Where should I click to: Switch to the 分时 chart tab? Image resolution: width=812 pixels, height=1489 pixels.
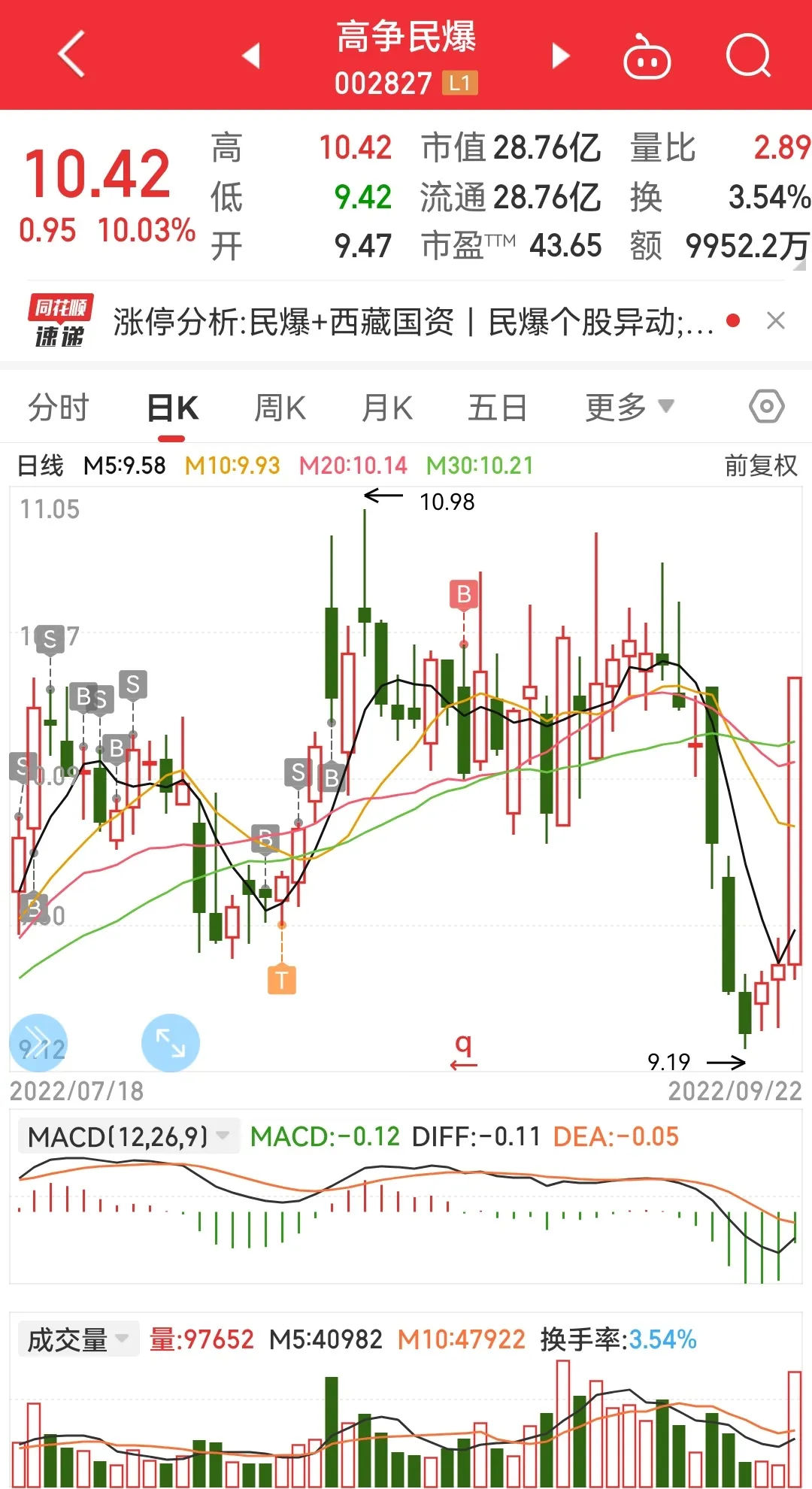(59, 408)
